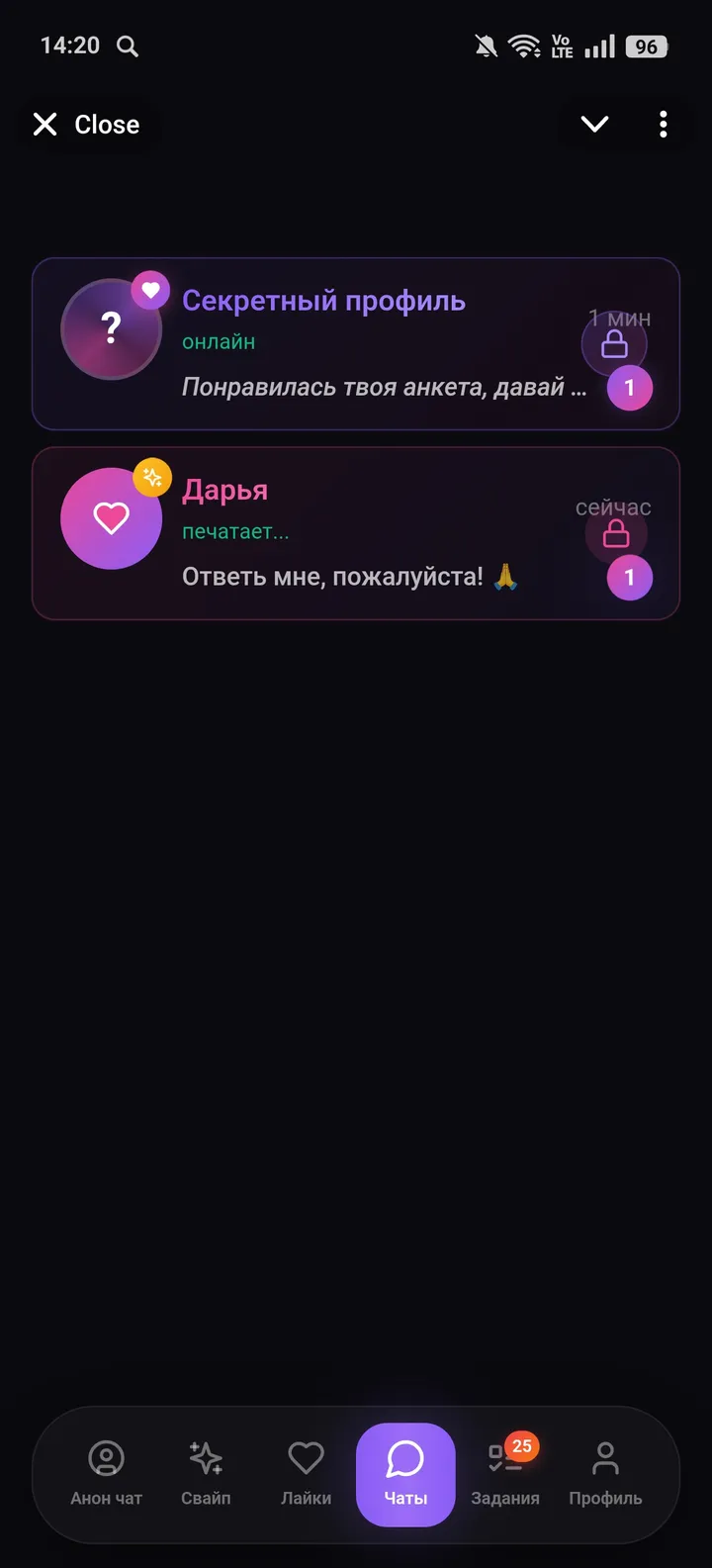Open the Профиль person icon
This screenshot has width=712, height=1568.
click(605, 1457)
